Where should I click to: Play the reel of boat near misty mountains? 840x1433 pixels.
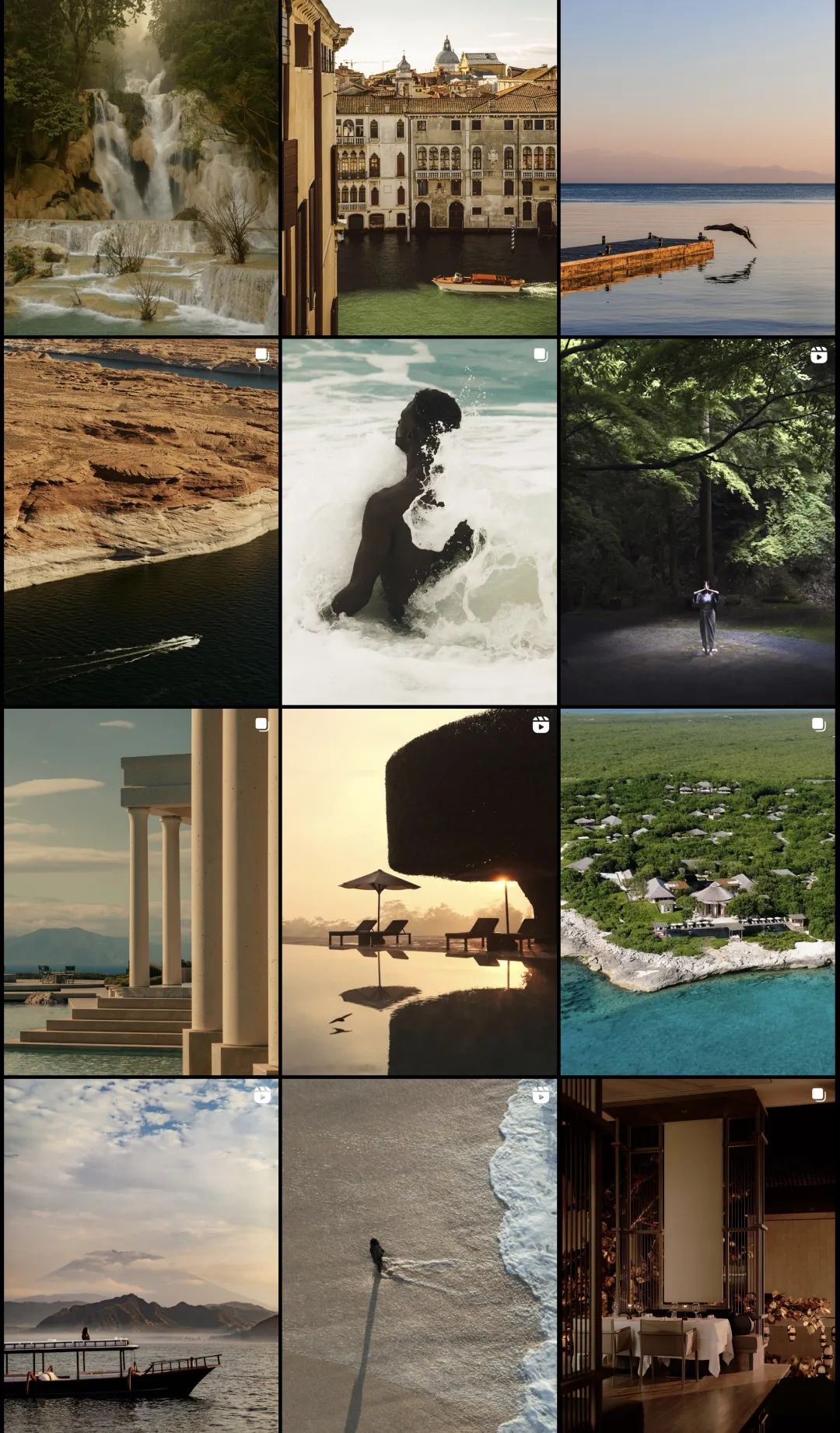coord(141,1256)
